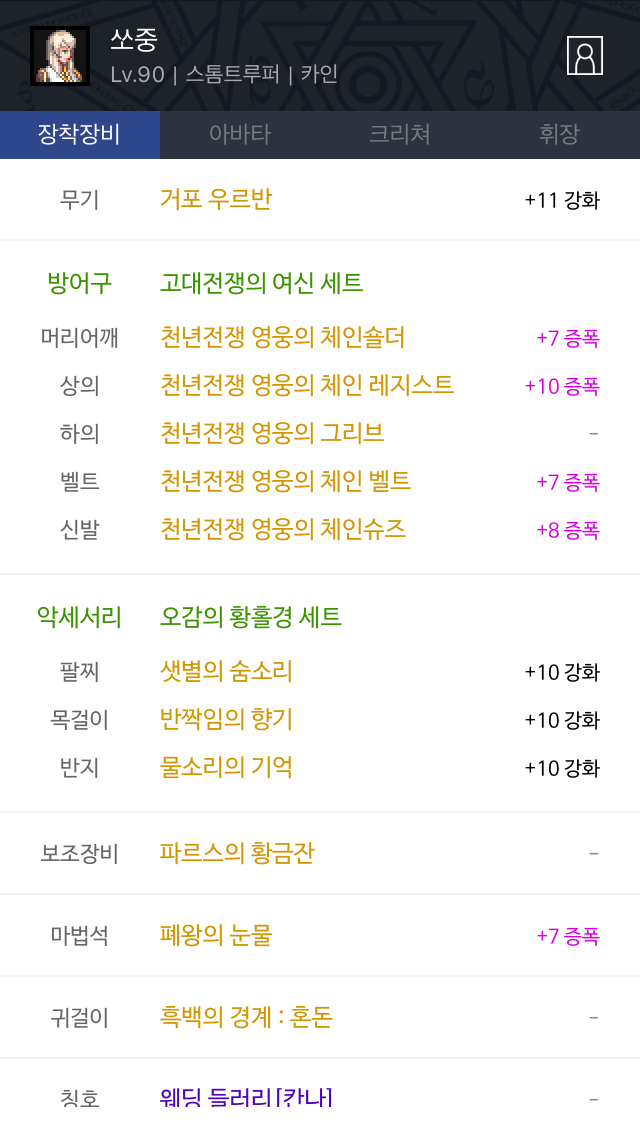640x1136 pixels.
Task: Switch to the 휘장 tab
Action: point(560,134)
